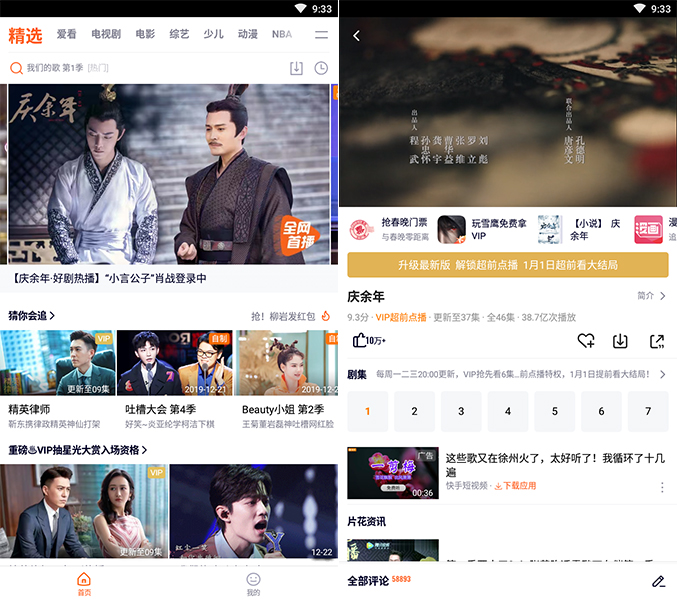Switch to the 我的 bottom tab

[253, 583]
